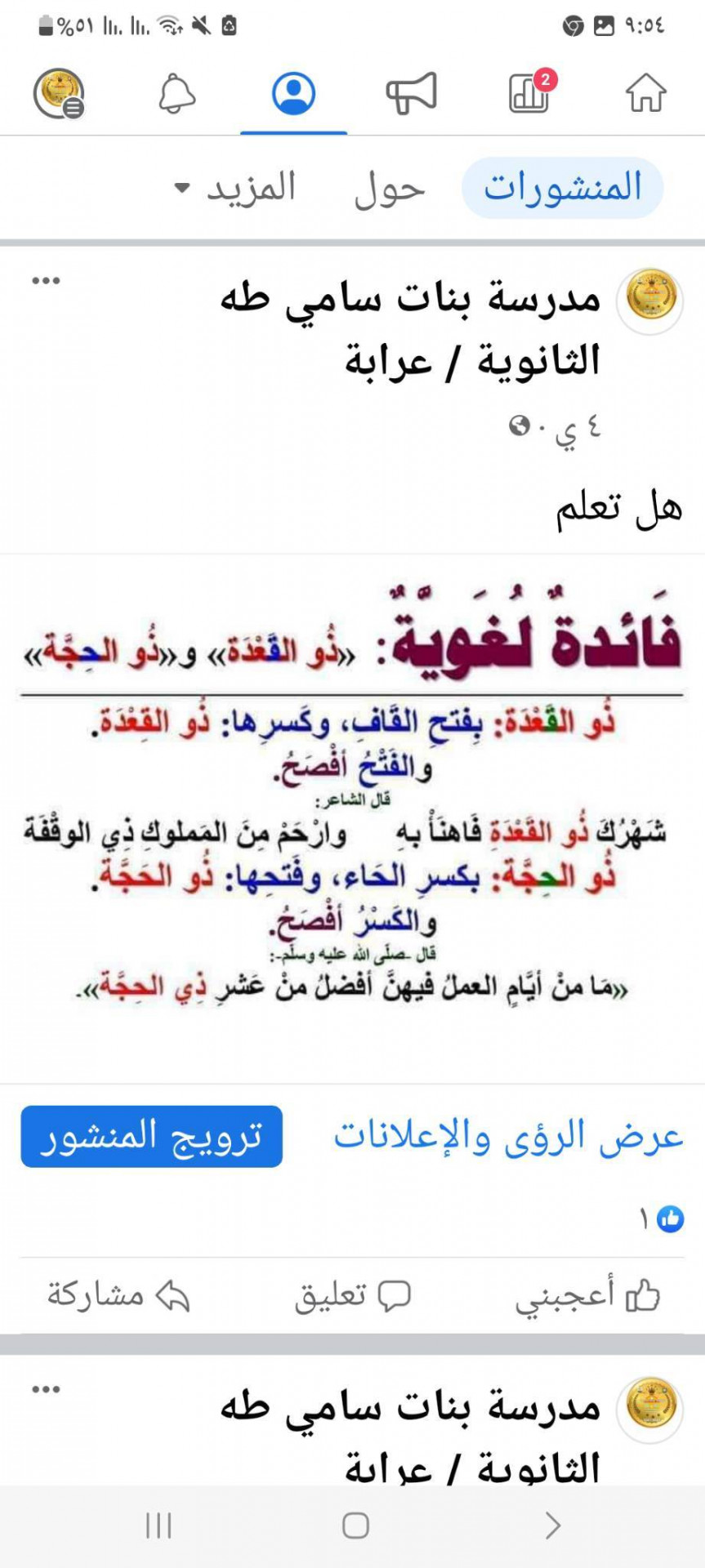Open overflow menu on the second post
The image size is (705, 1568).
pos(46,1389)
